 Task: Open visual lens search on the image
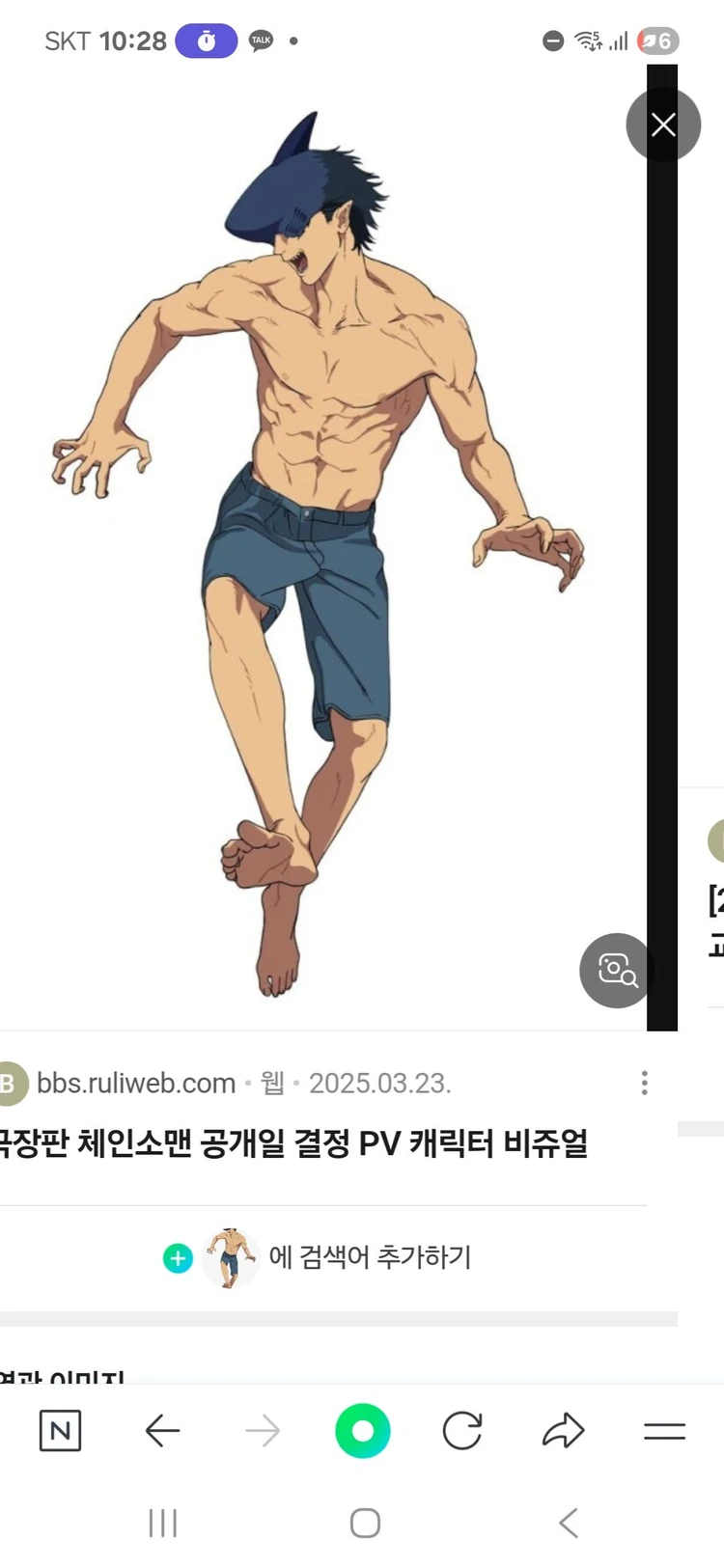tap(616, 970)
